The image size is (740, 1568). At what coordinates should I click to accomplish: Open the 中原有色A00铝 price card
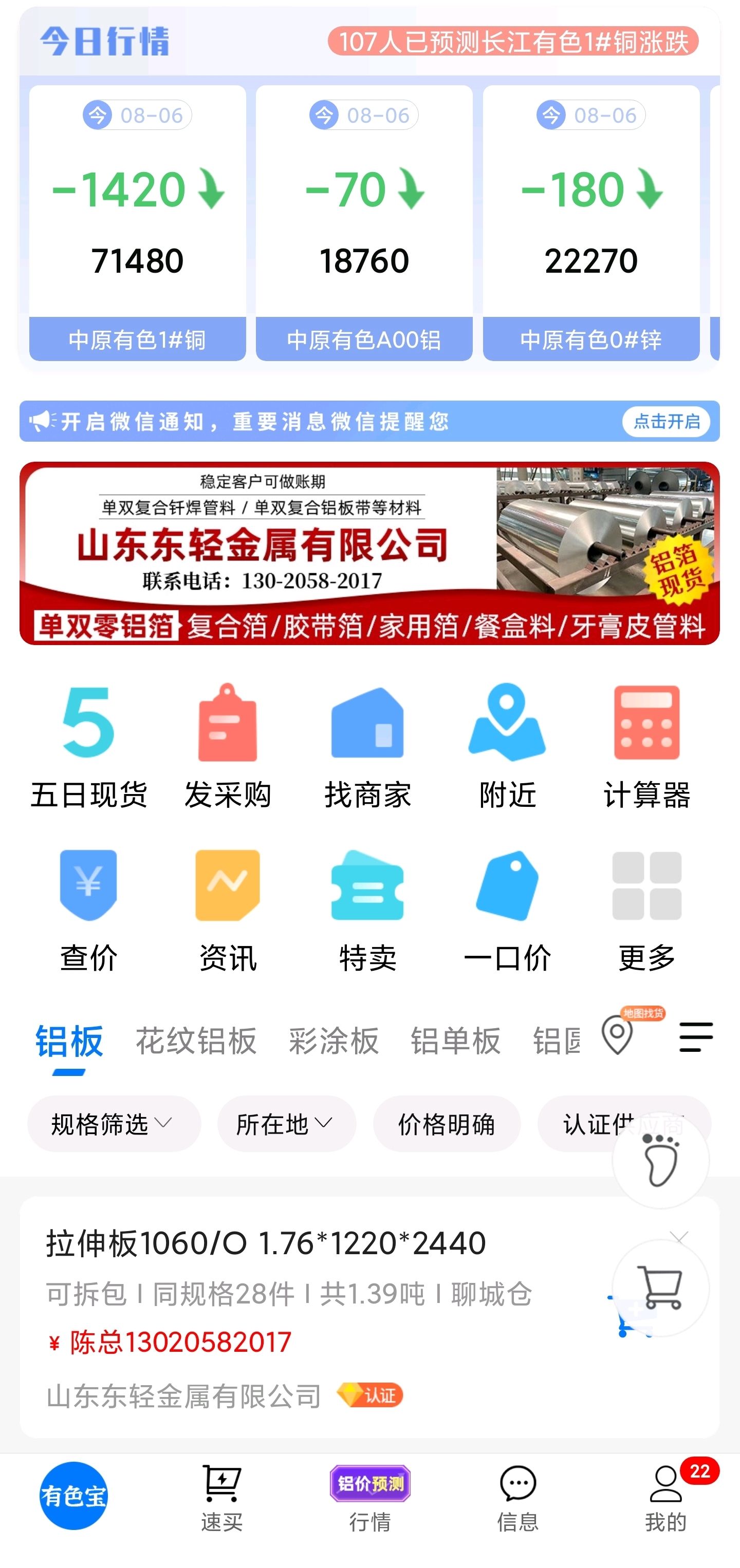point(364,223)
